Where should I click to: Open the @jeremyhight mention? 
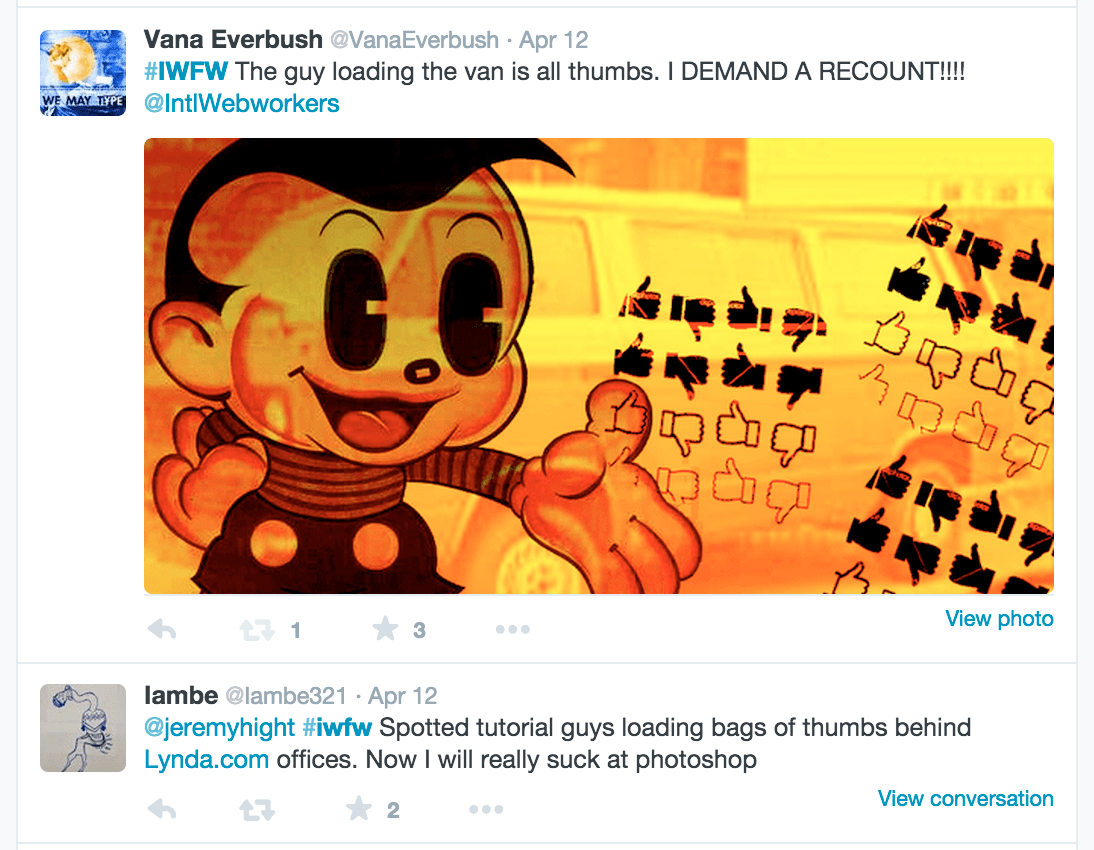(220, 728)
